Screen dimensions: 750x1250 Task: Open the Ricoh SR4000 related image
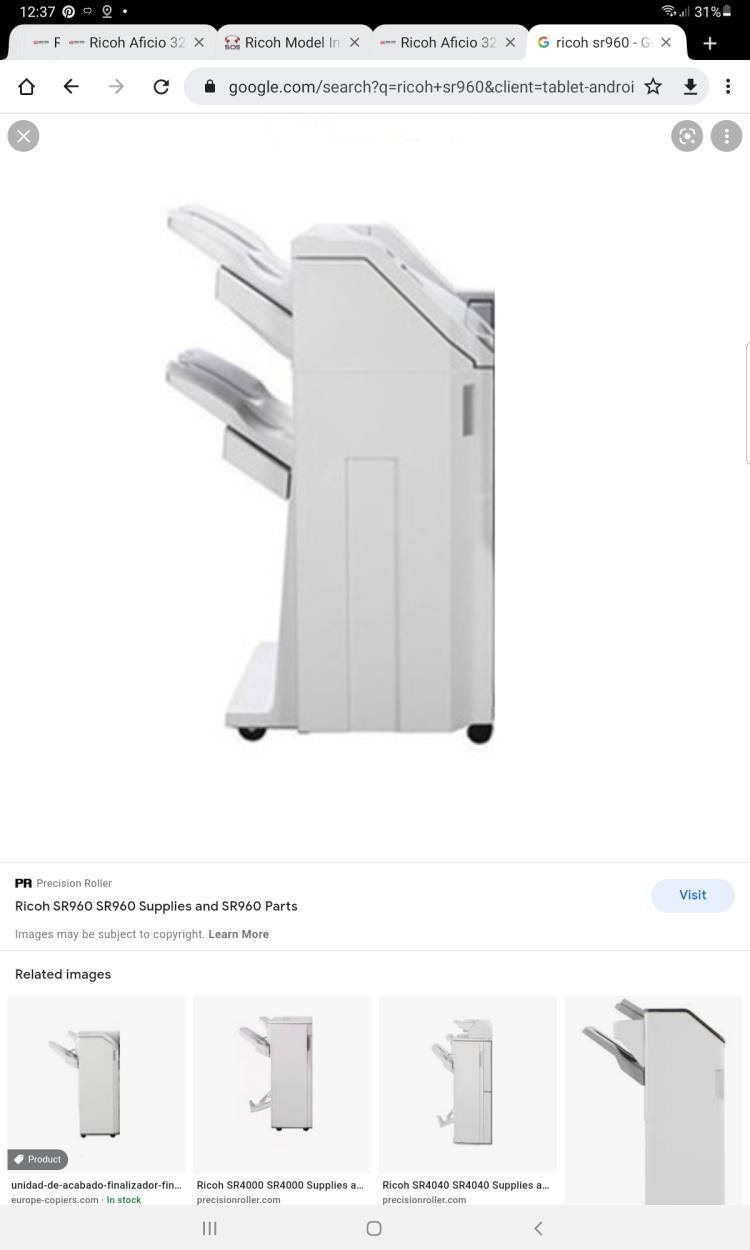tap(282, 1084)
